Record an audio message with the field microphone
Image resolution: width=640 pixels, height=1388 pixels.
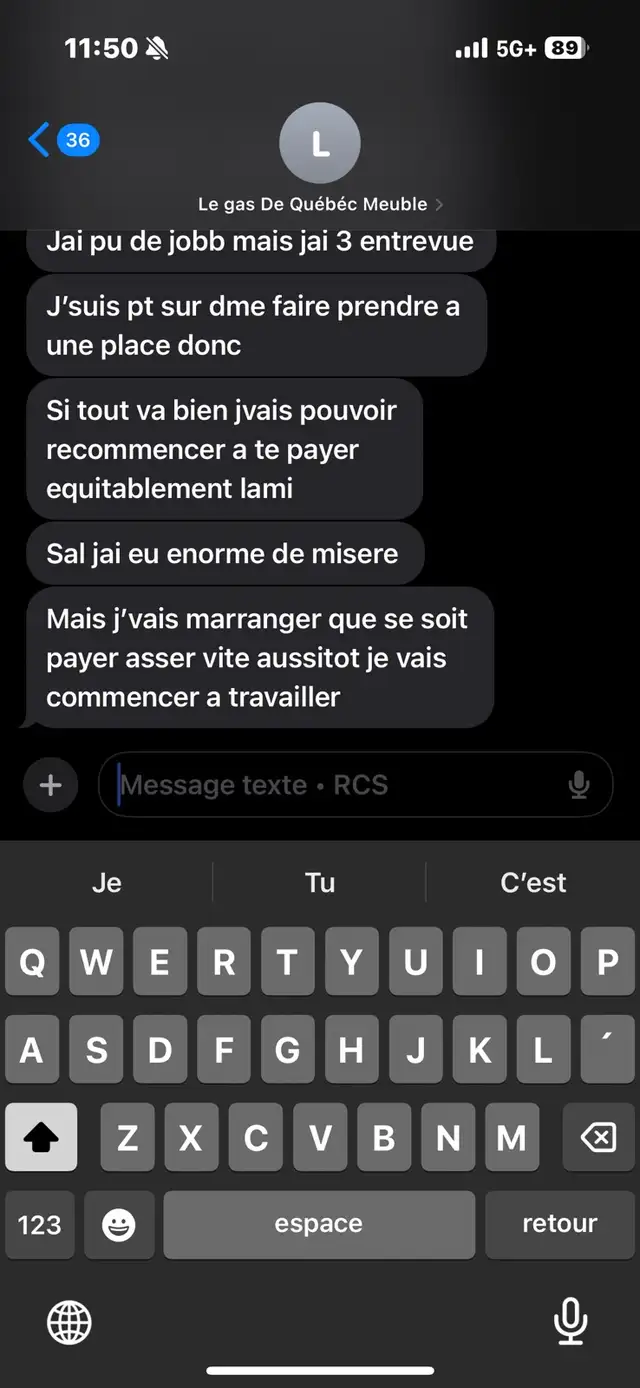(x=579, y=786)
